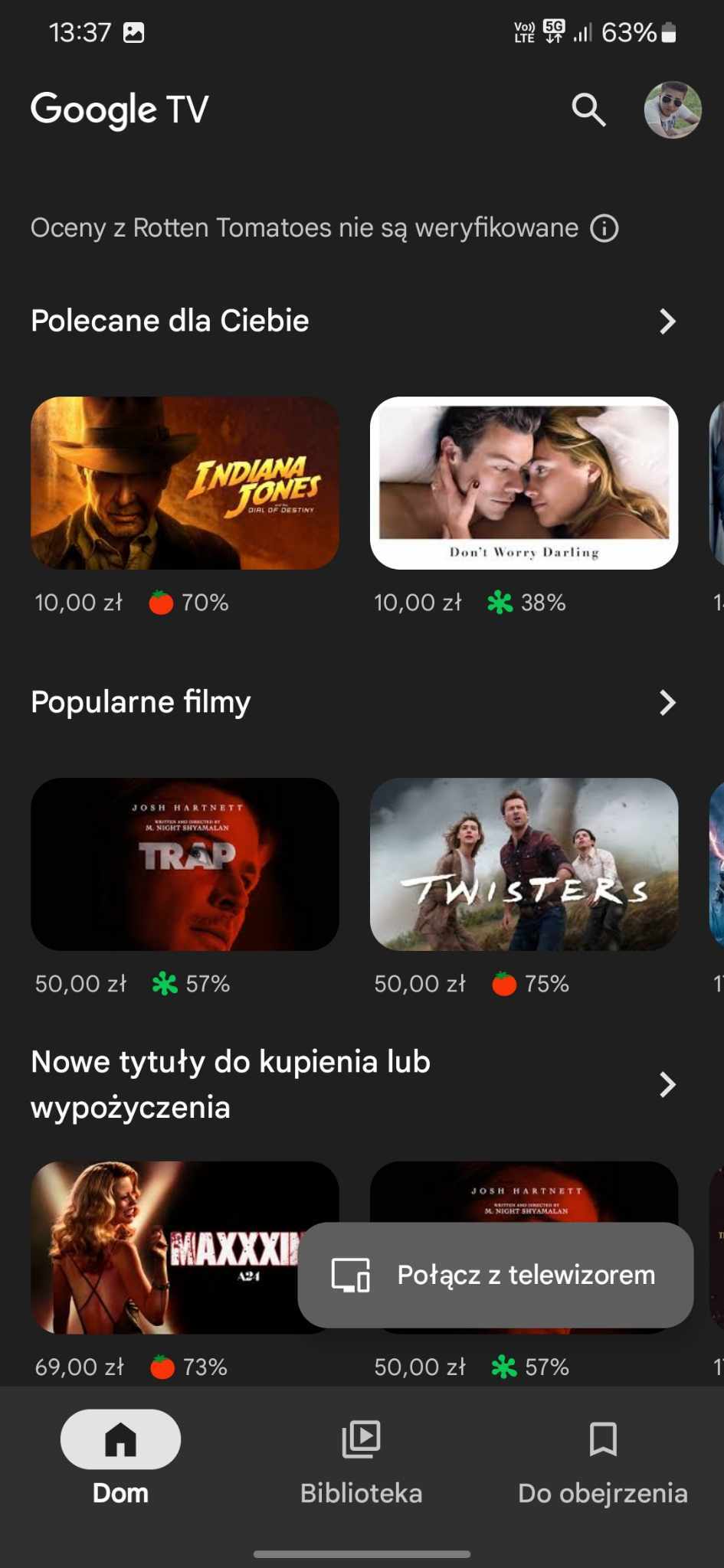Open the search icon
The width and height of the screenshot is (724, 1568).
pos(588,110)
